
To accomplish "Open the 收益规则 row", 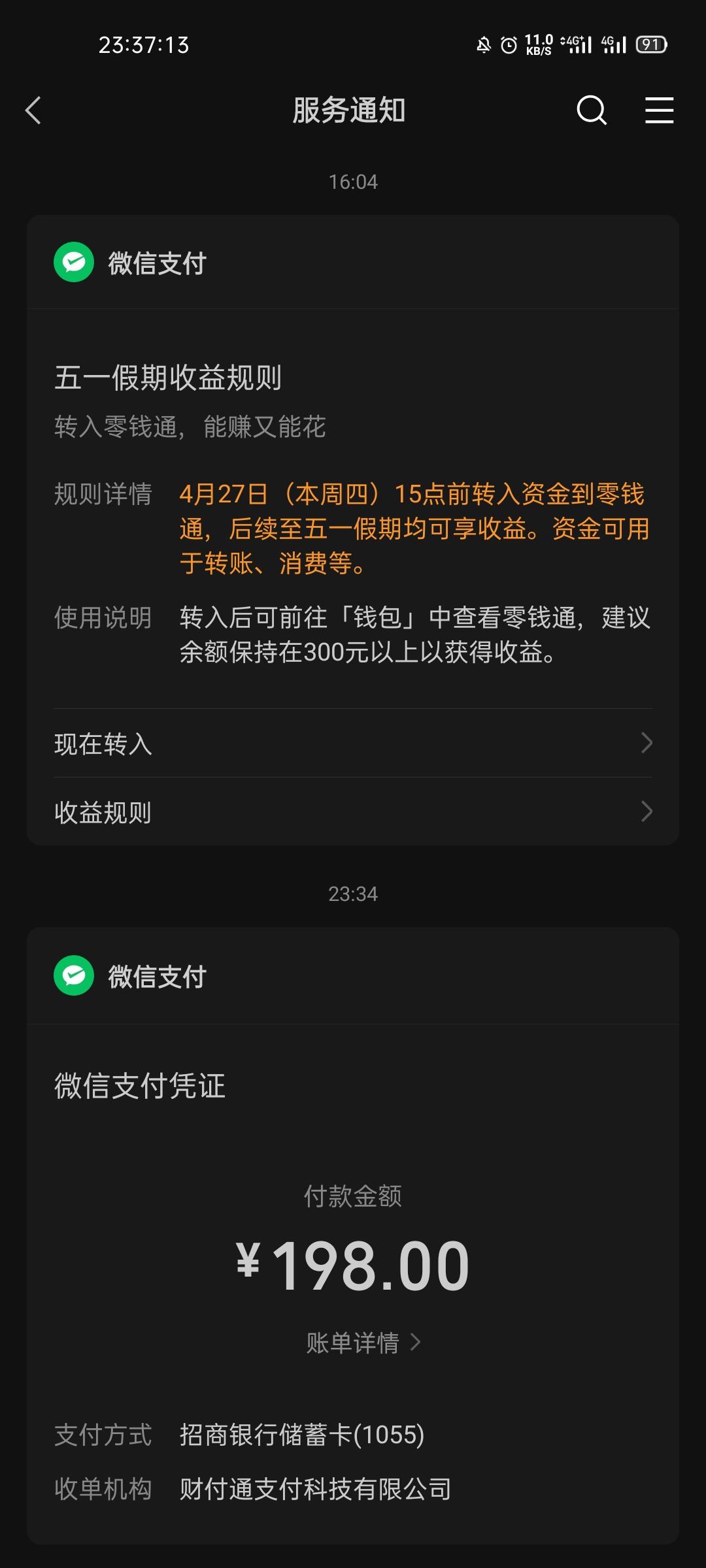I will 353,811.
